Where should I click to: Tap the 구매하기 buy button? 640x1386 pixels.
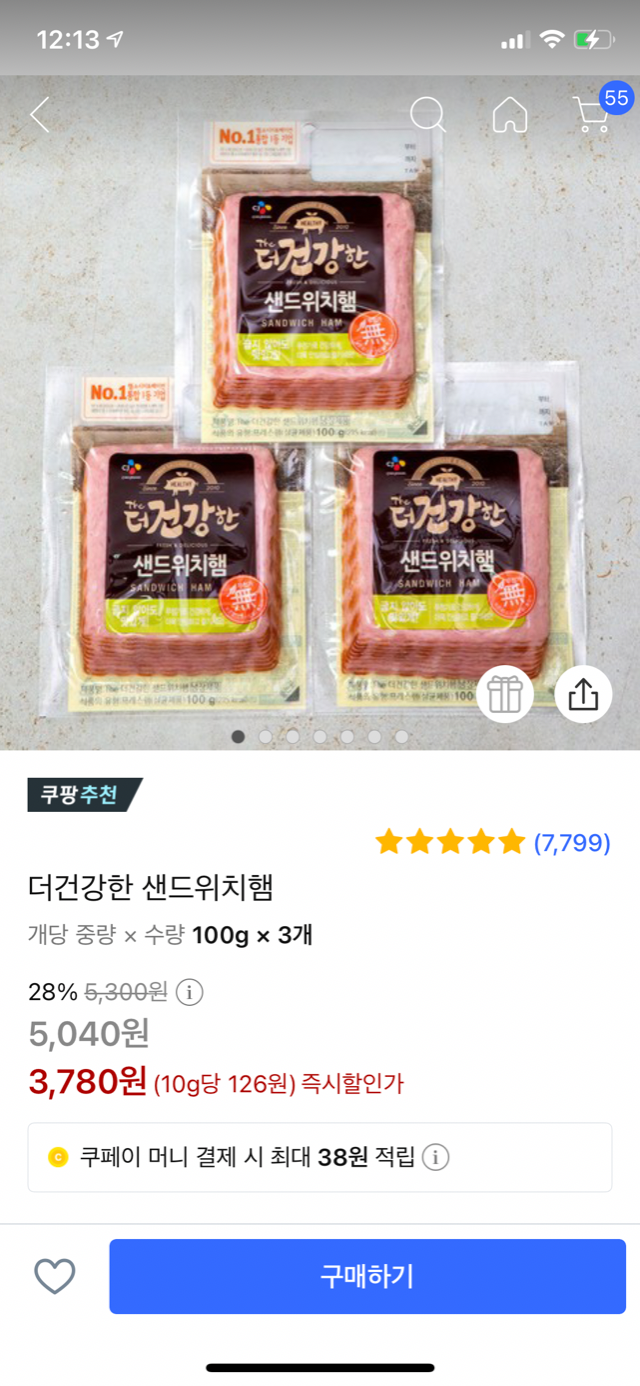point(367,1276)
